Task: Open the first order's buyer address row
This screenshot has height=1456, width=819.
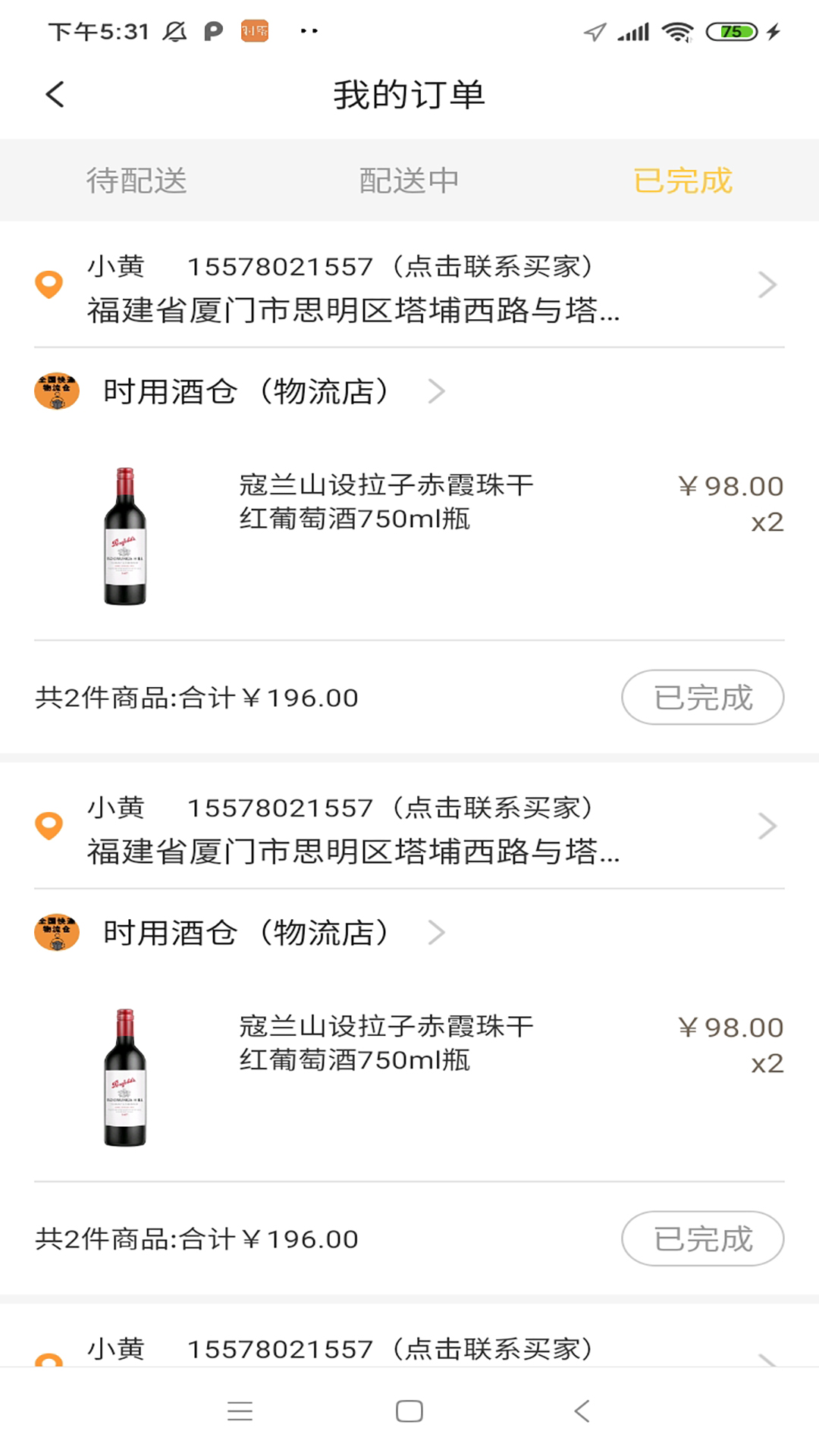Action: (x=409, y=287)
